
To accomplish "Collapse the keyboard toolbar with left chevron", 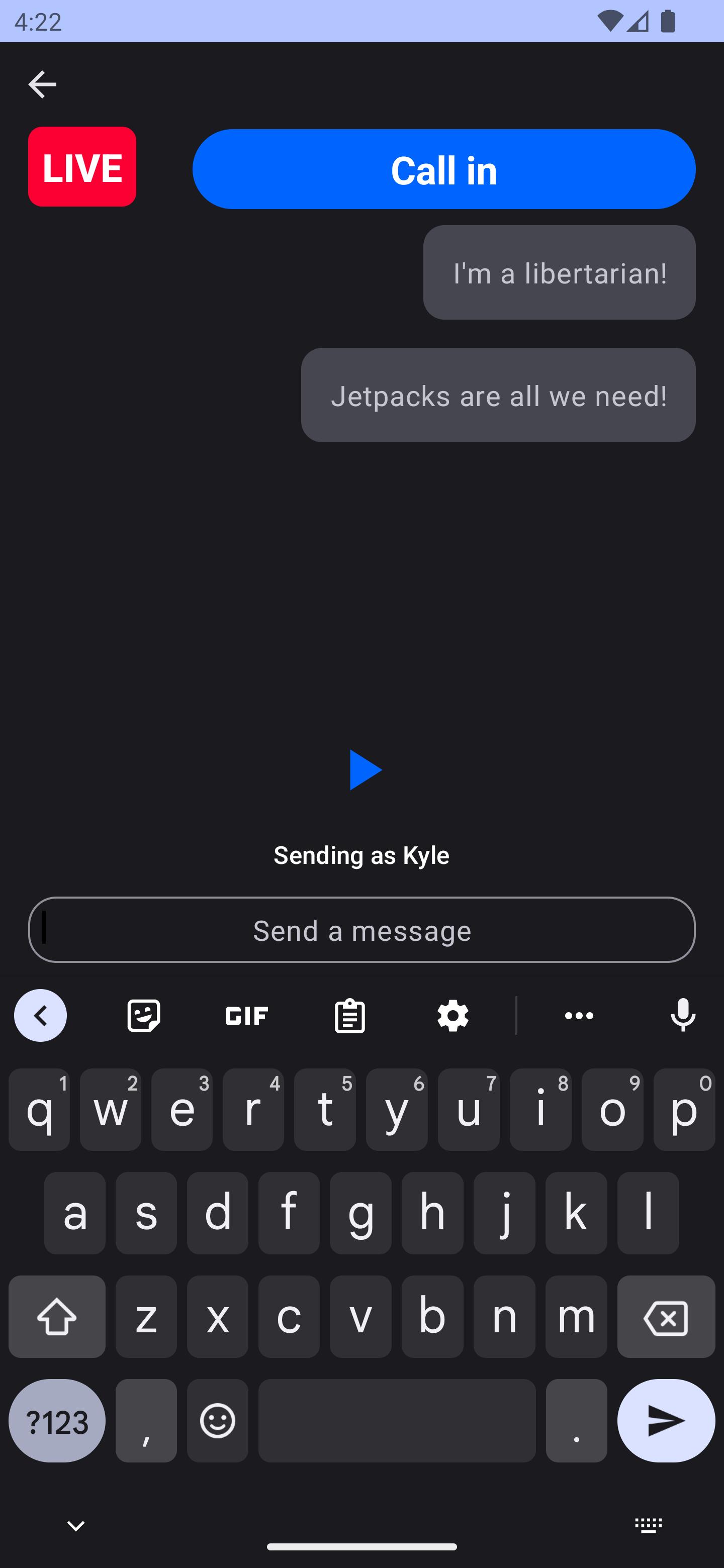I will [41, 1015].
